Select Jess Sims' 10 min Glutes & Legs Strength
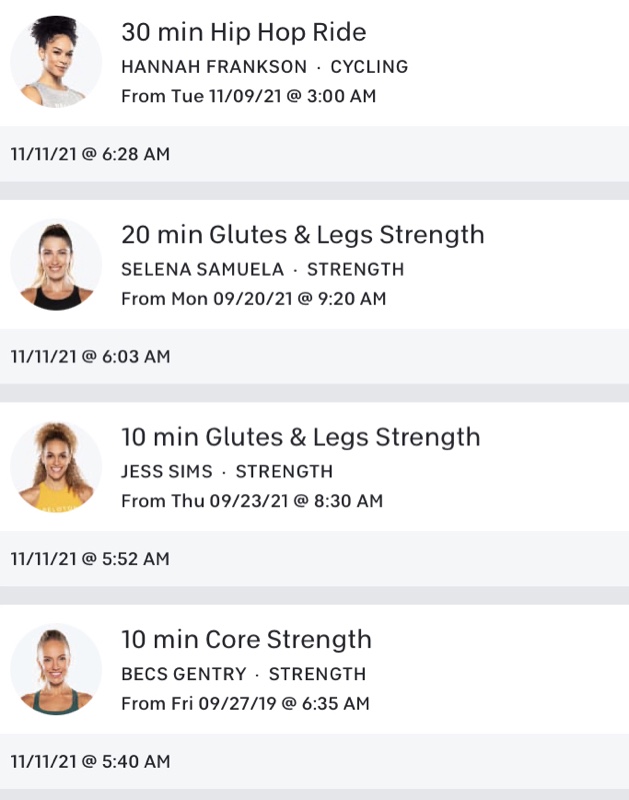This screenshot has height=800, width=629. (300, 438)
